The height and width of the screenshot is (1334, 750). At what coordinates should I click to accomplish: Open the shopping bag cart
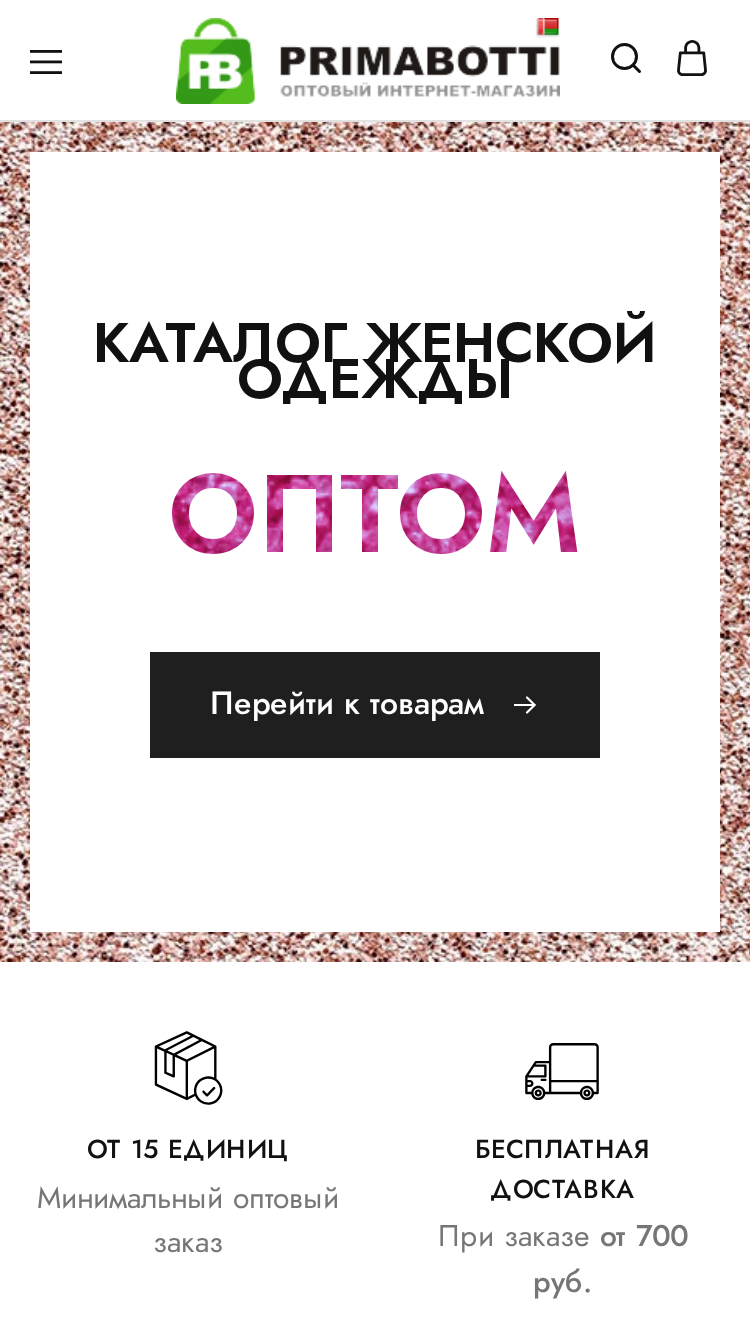692,59
